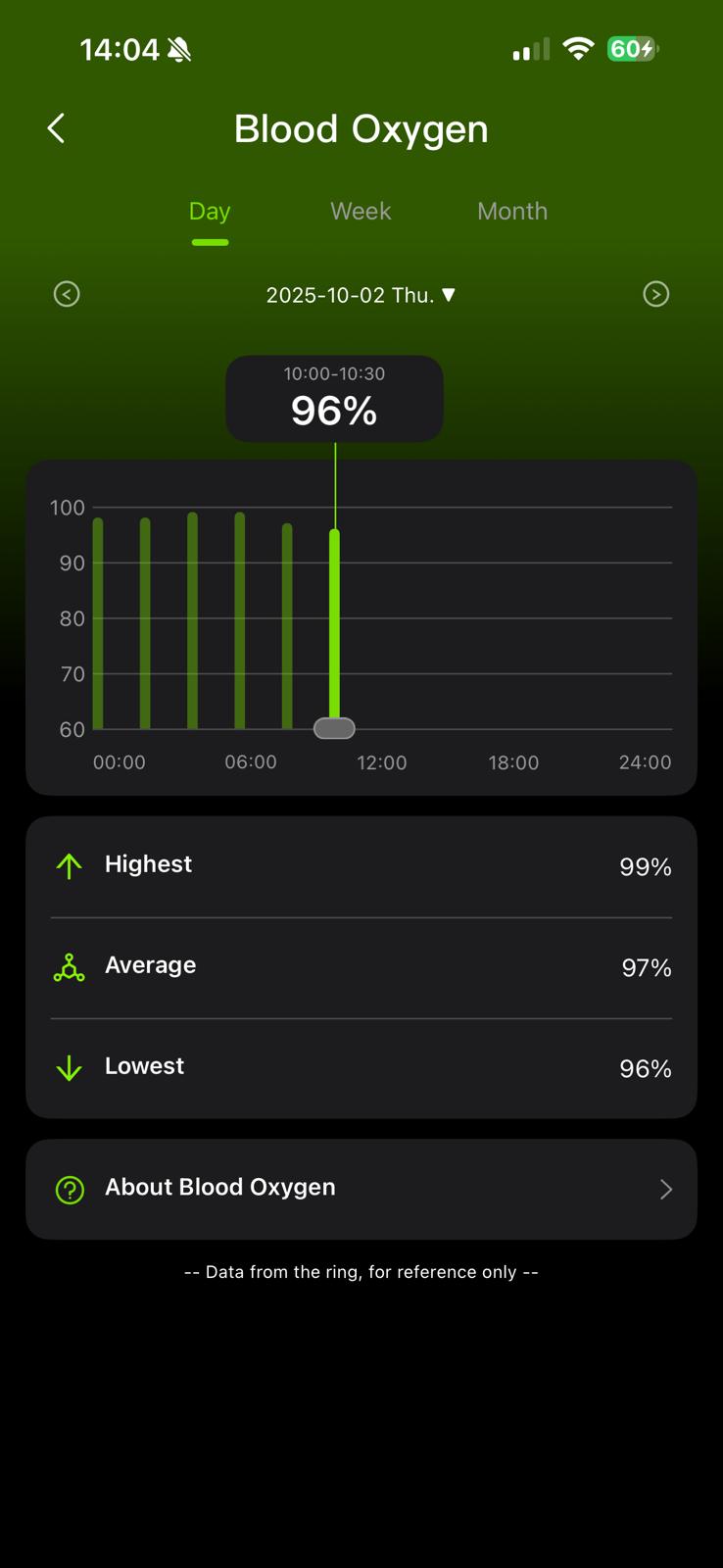The height and width of the screenshot is (1568, 723).
Task: Go to the next day
Action: (655, 294)
